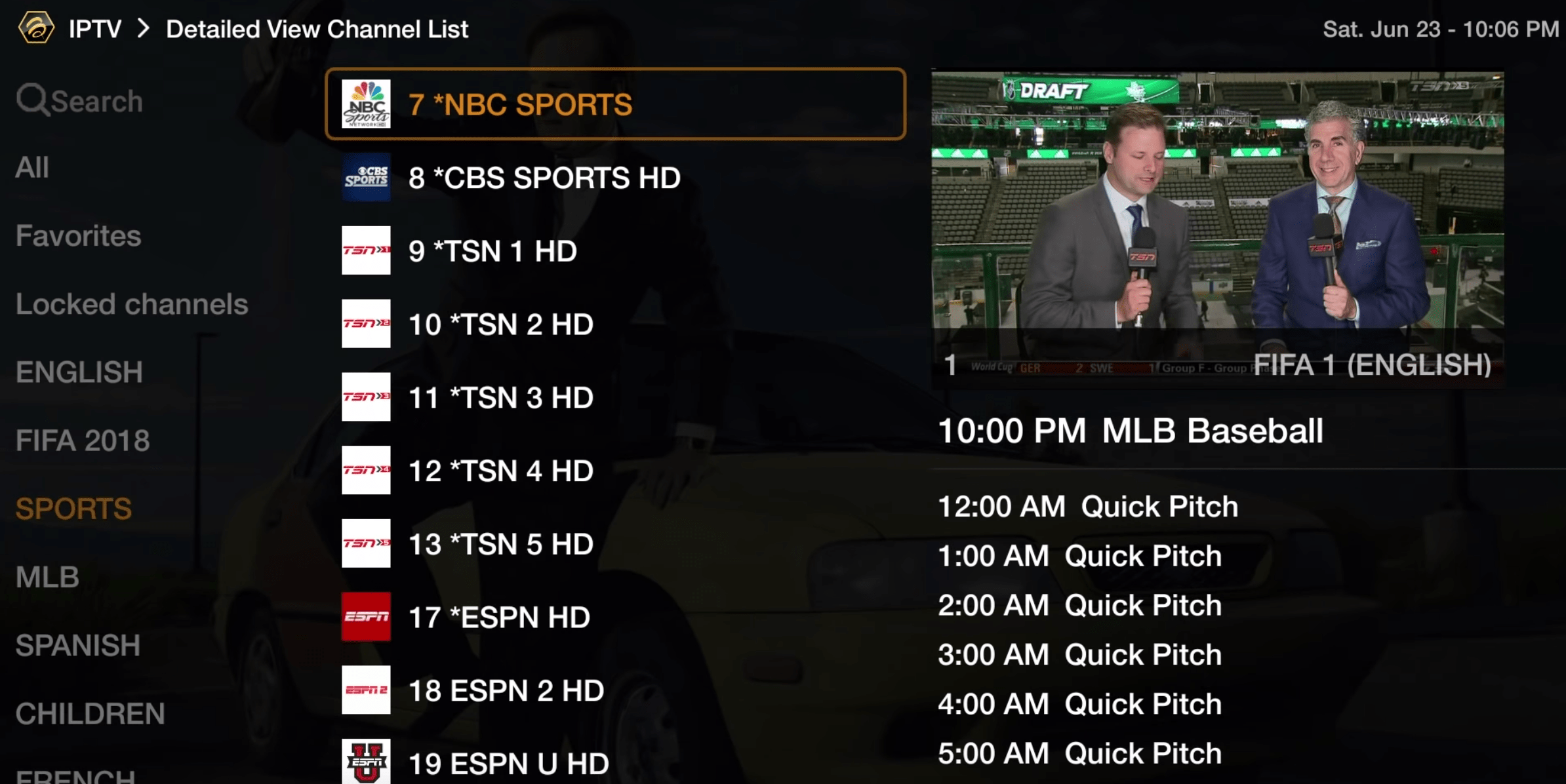Switch to the ENGLISH category

(79, 372)
